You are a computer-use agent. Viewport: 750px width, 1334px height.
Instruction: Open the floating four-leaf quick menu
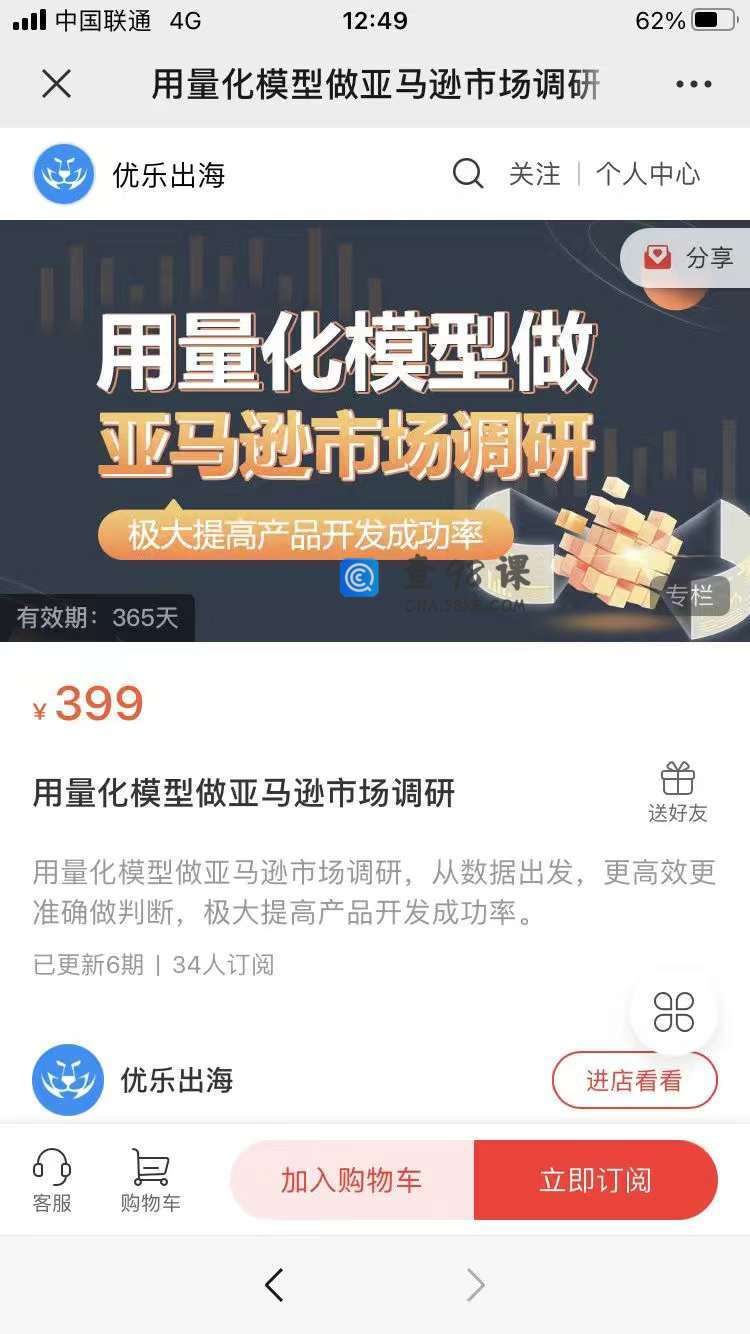[x=673, y=1012]
